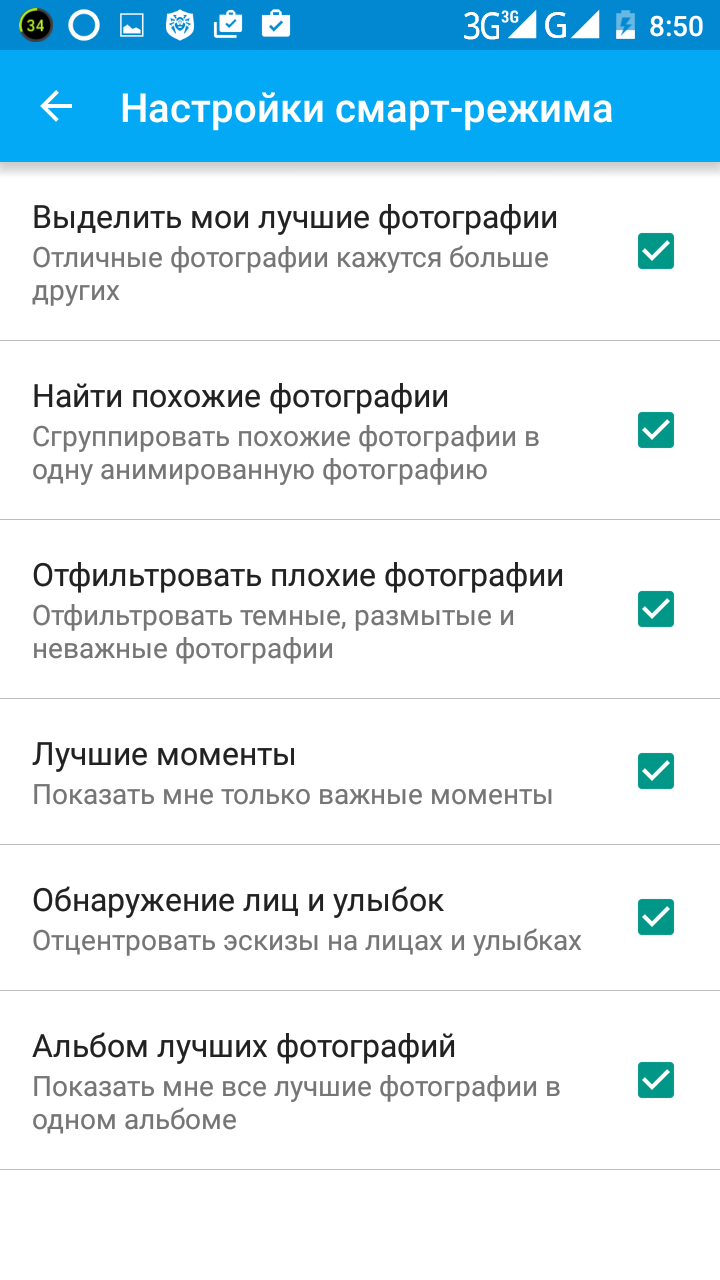Uncheck Выделить мои лучшие фотографии
Screen dimensions: 720x1280
point(656,251)
